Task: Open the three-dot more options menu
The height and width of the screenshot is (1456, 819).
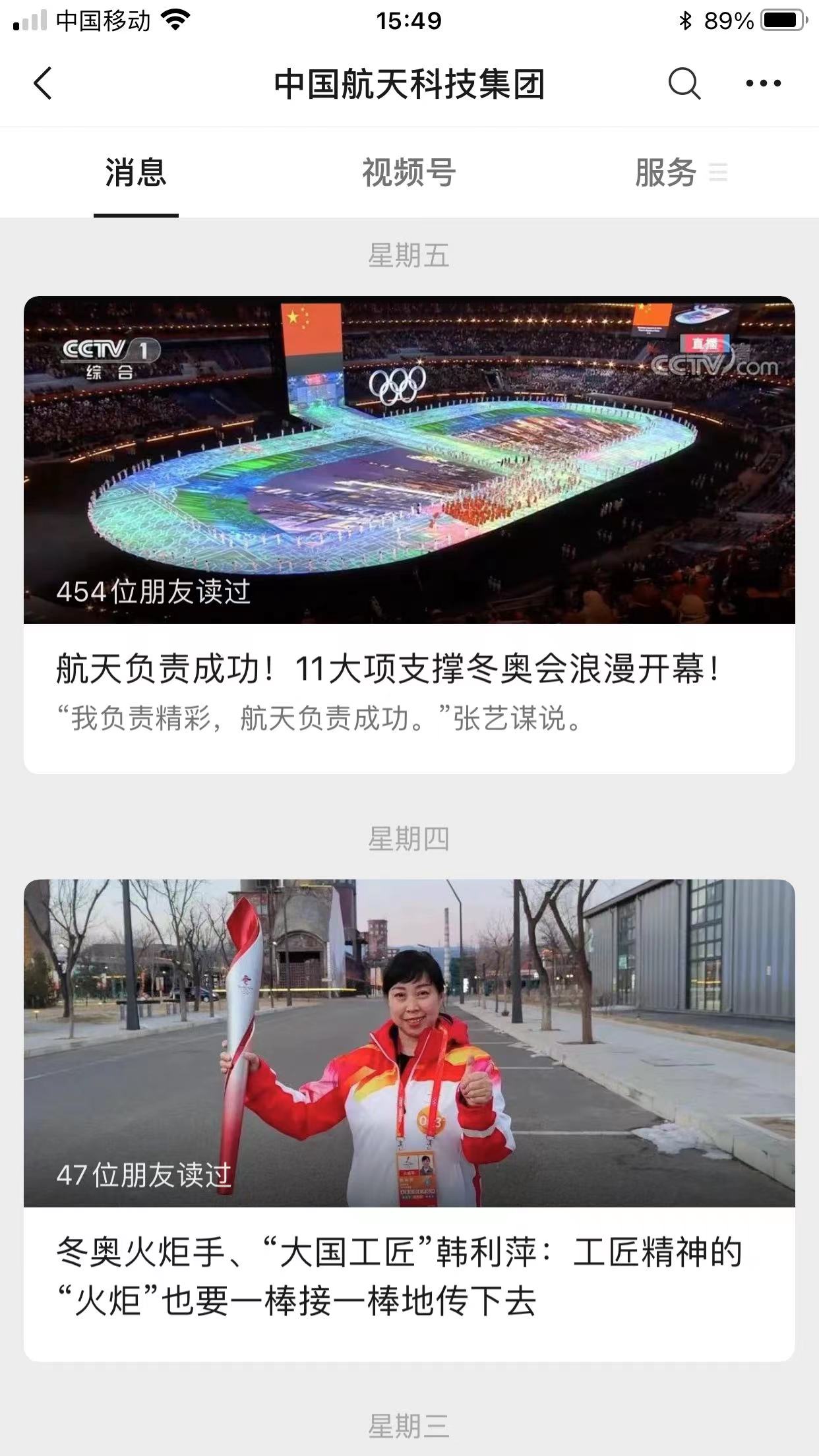Action: click(763, 84)
